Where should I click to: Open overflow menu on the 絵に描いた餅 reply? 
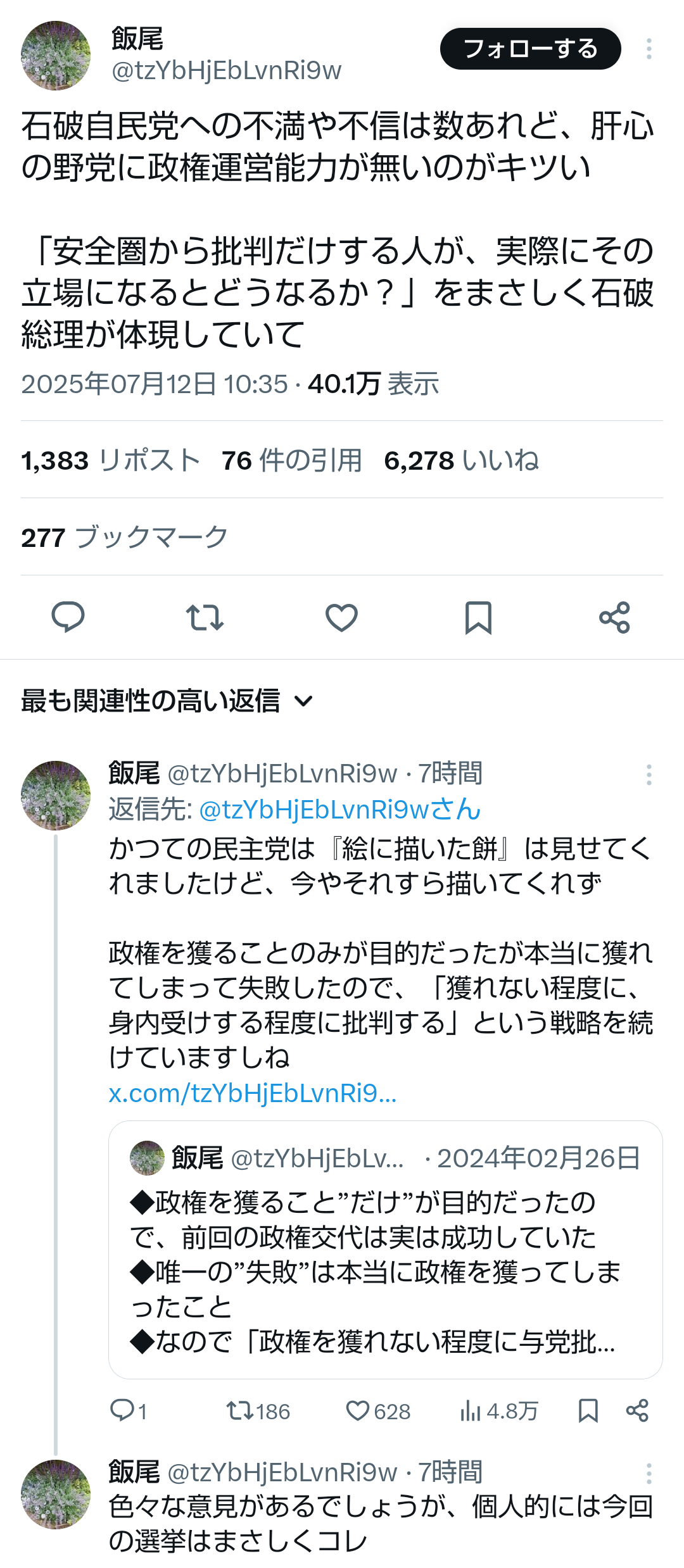tap(649, 774)
